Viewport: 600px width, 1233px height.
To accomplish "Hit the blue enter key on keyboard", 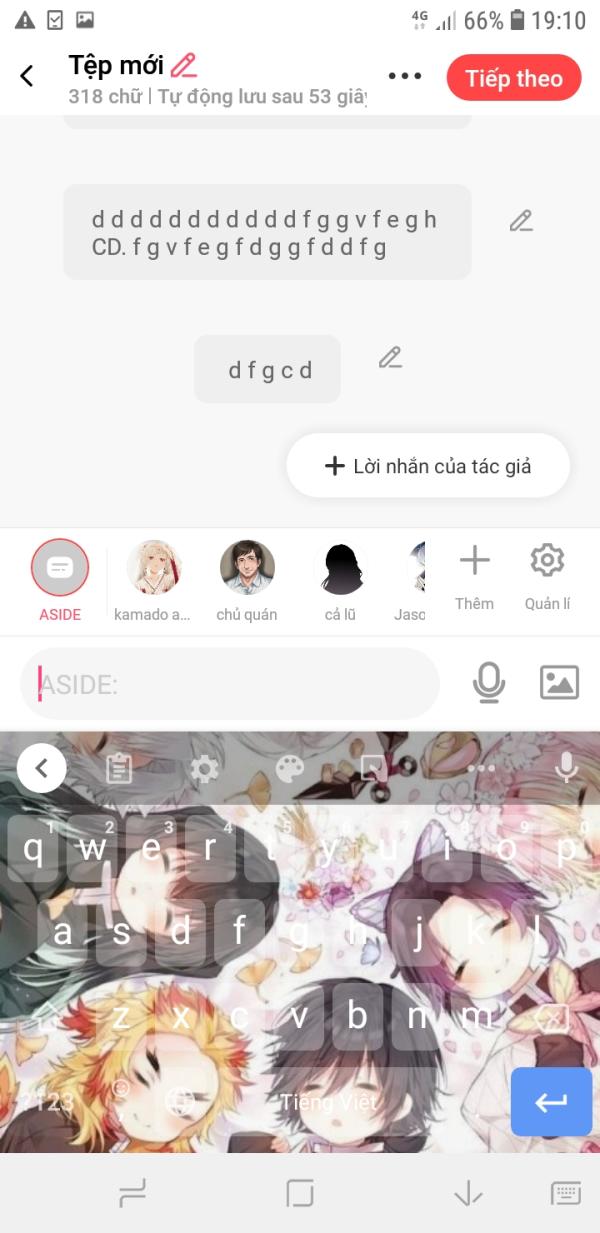I will tap(551, 1102).
